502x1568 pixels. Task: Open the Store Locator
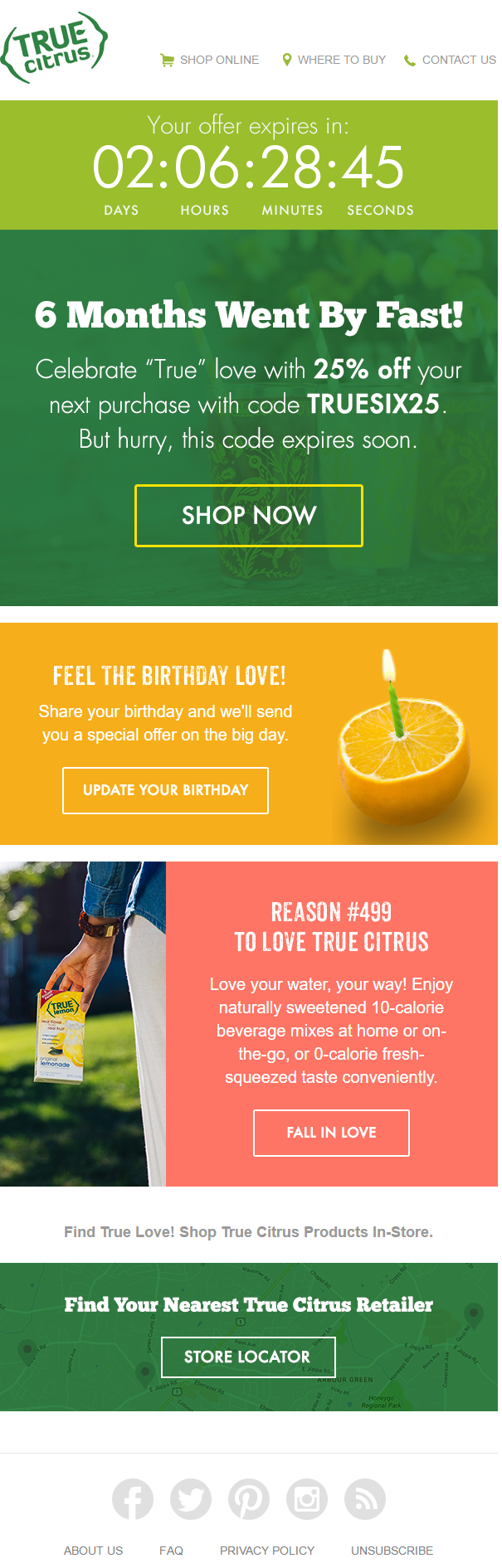pyautogui.click(x=247, y=1357)
